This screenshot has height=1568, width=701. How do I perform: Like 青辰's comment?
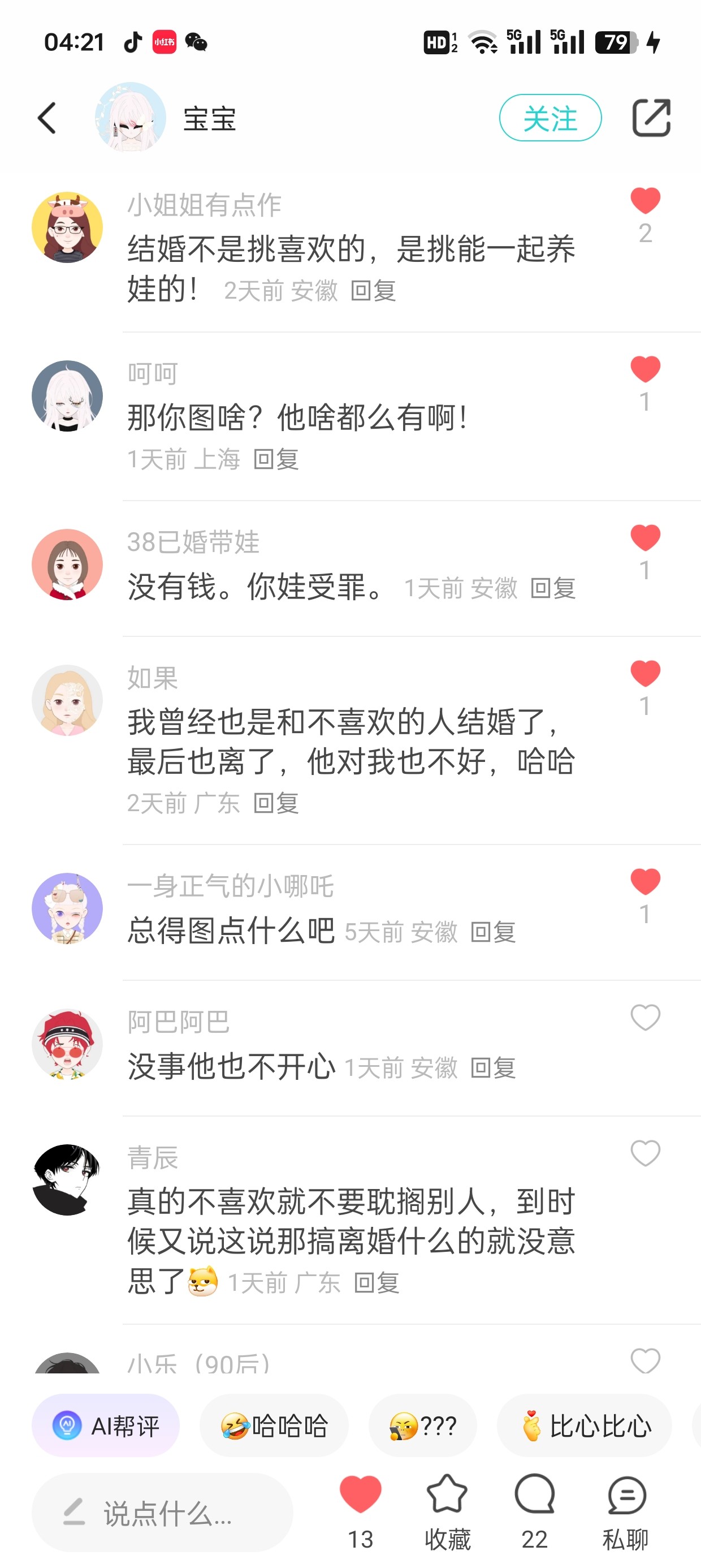pyautogui.click(x=645, y=1153)
